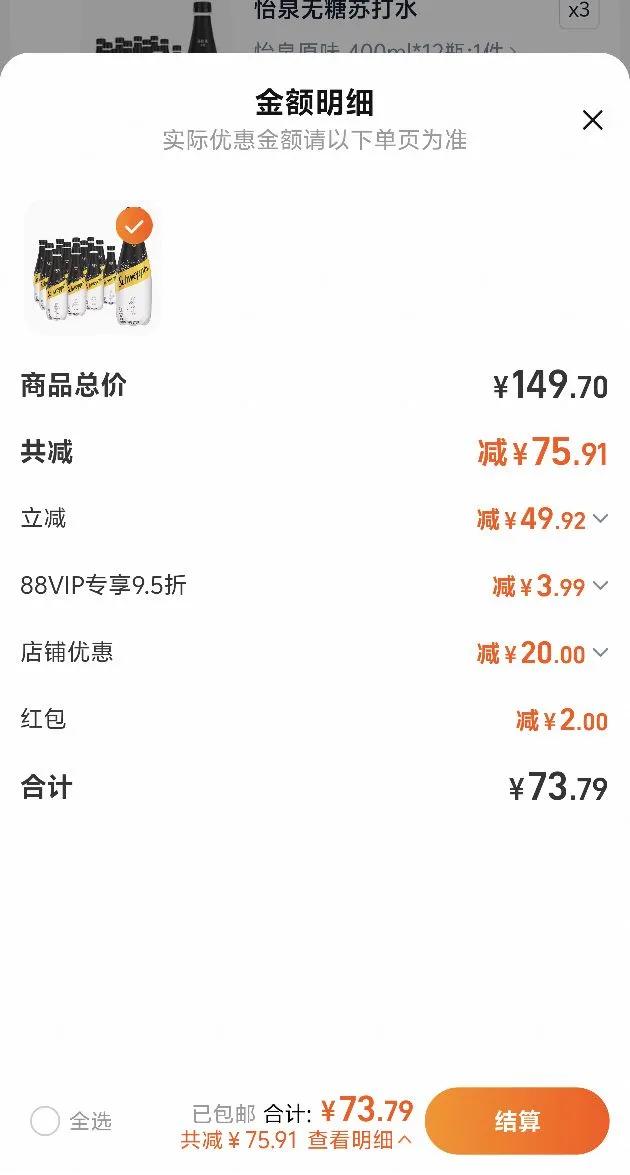This screenshot has width=630, height=1175.
Task: Toggle the 全选 select-all option
Action: click(46, 1121)
